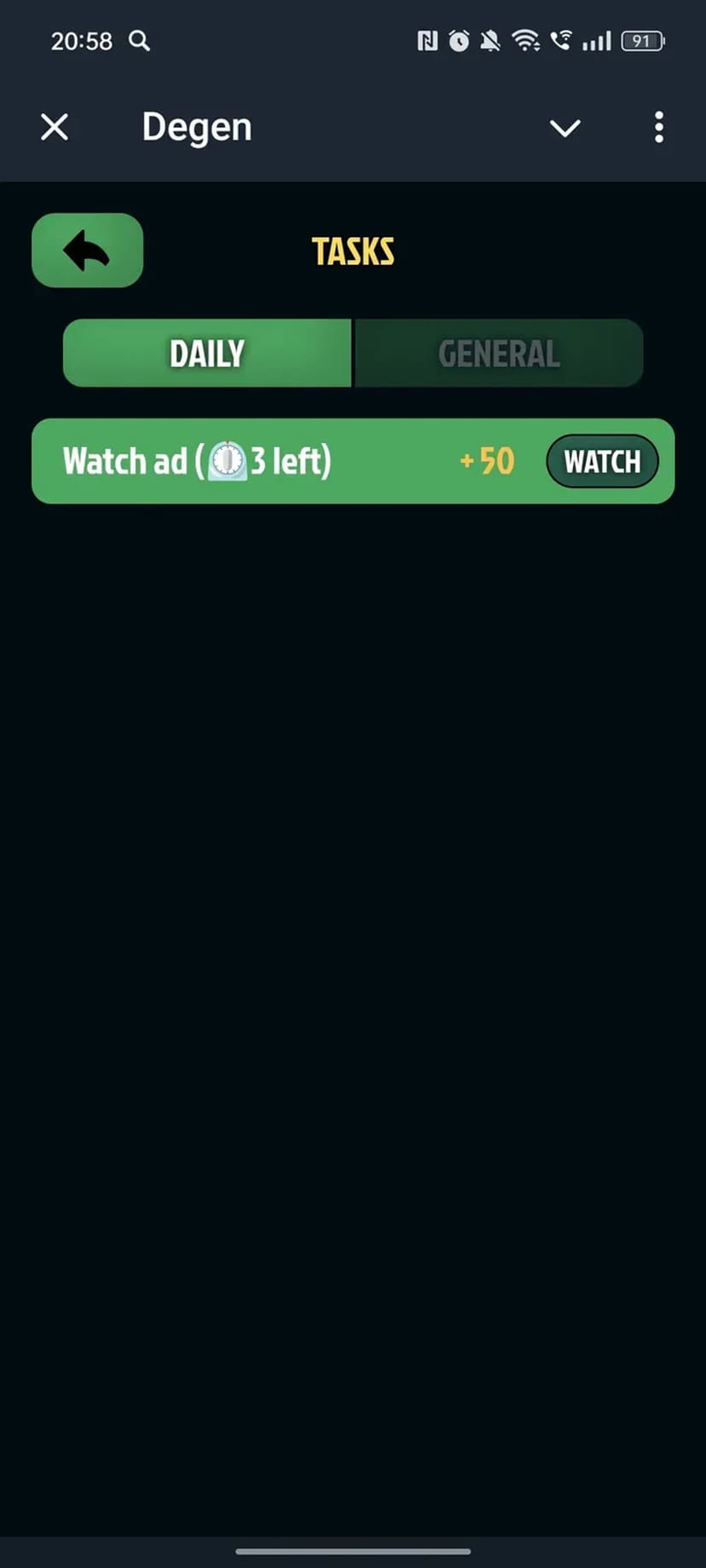
Task: Go back using the green arrow button
Action: pyautogui.click(x=87, y=251)
